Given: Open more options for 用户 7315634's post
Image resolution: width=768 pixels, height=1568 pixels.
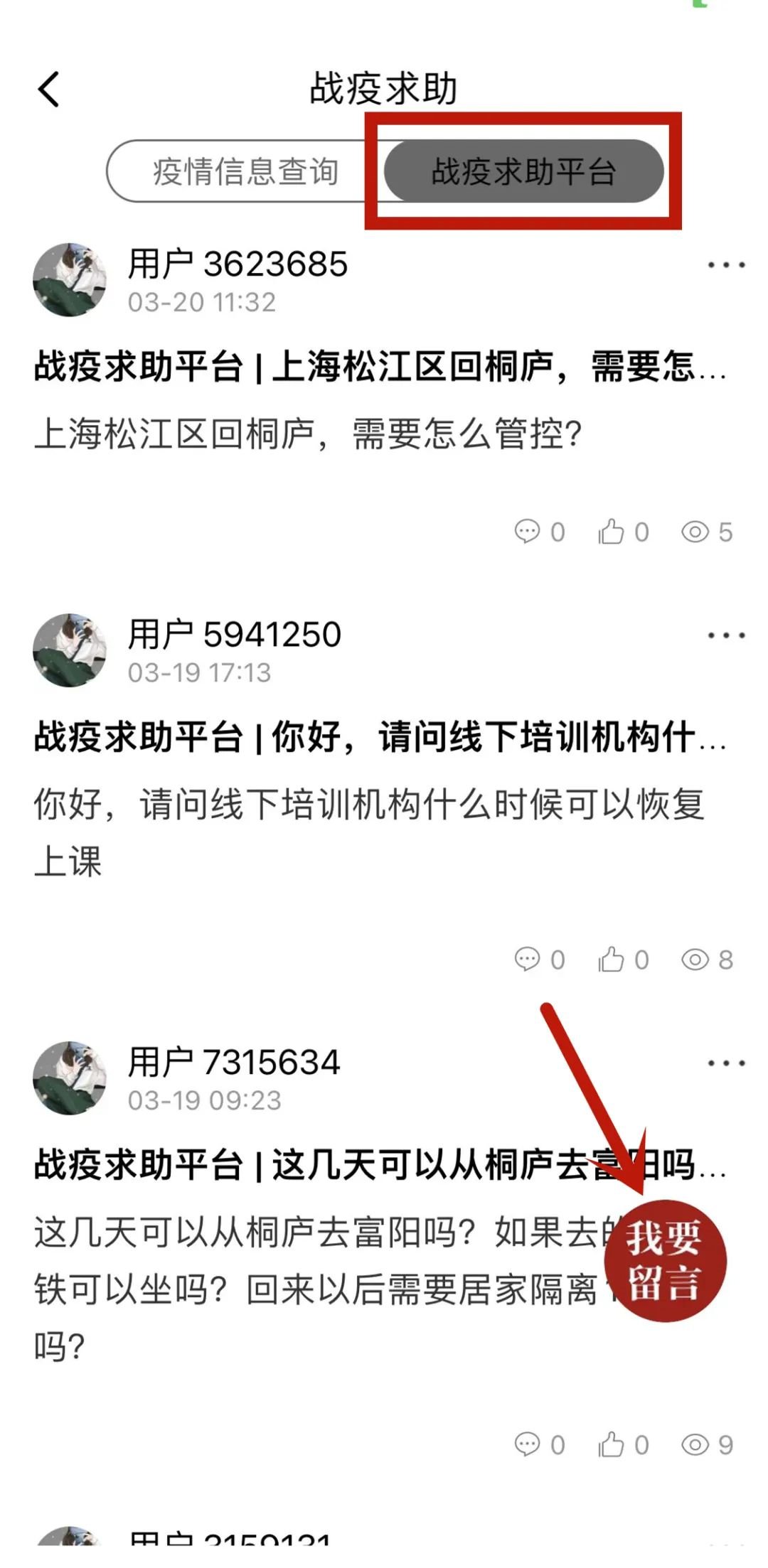Looking at the screenshot, I should [x=726, y=1063].
